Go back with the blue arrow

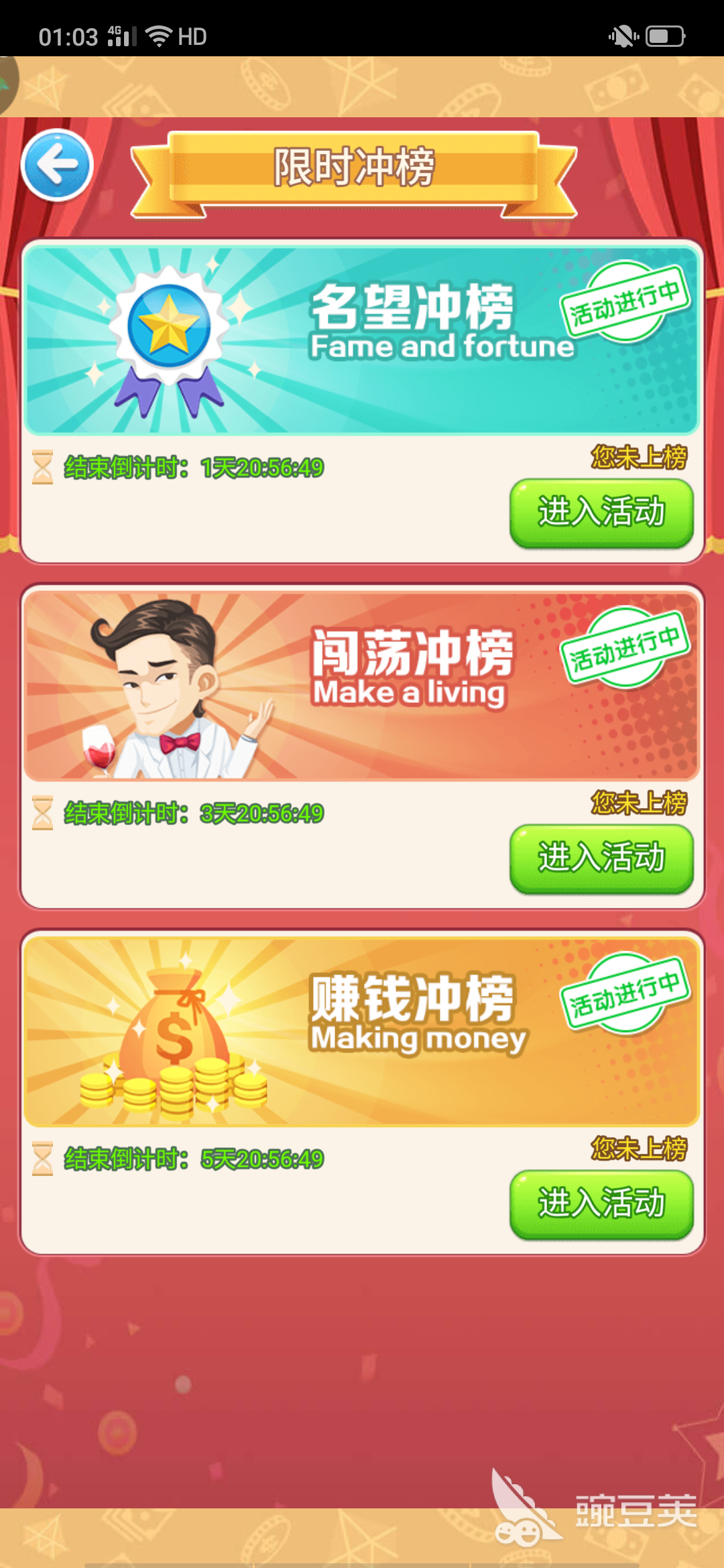(57, 165)
